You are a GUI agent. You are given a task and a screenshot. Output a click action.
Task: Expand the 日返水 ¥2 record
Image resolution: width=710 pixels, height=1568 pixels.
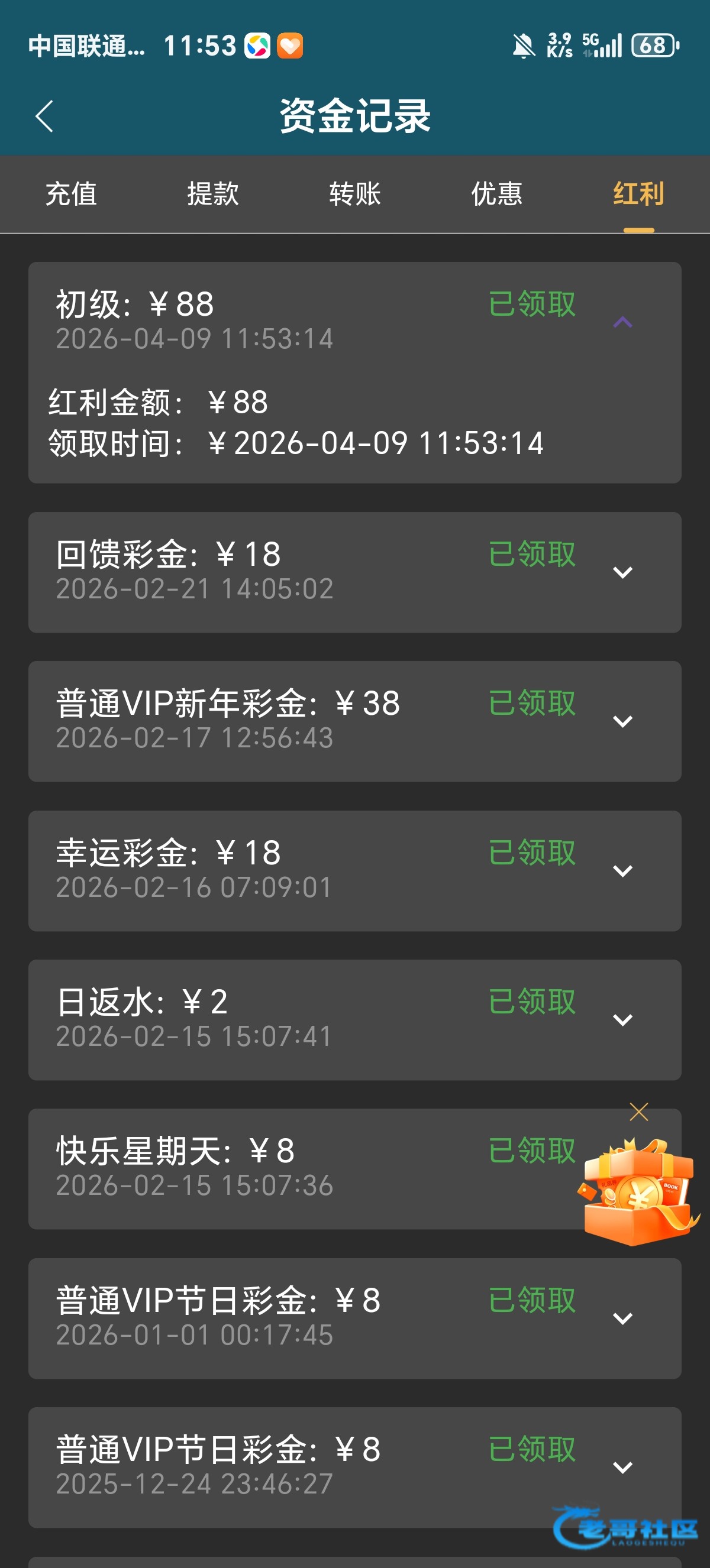click(x=622, y=1019)
